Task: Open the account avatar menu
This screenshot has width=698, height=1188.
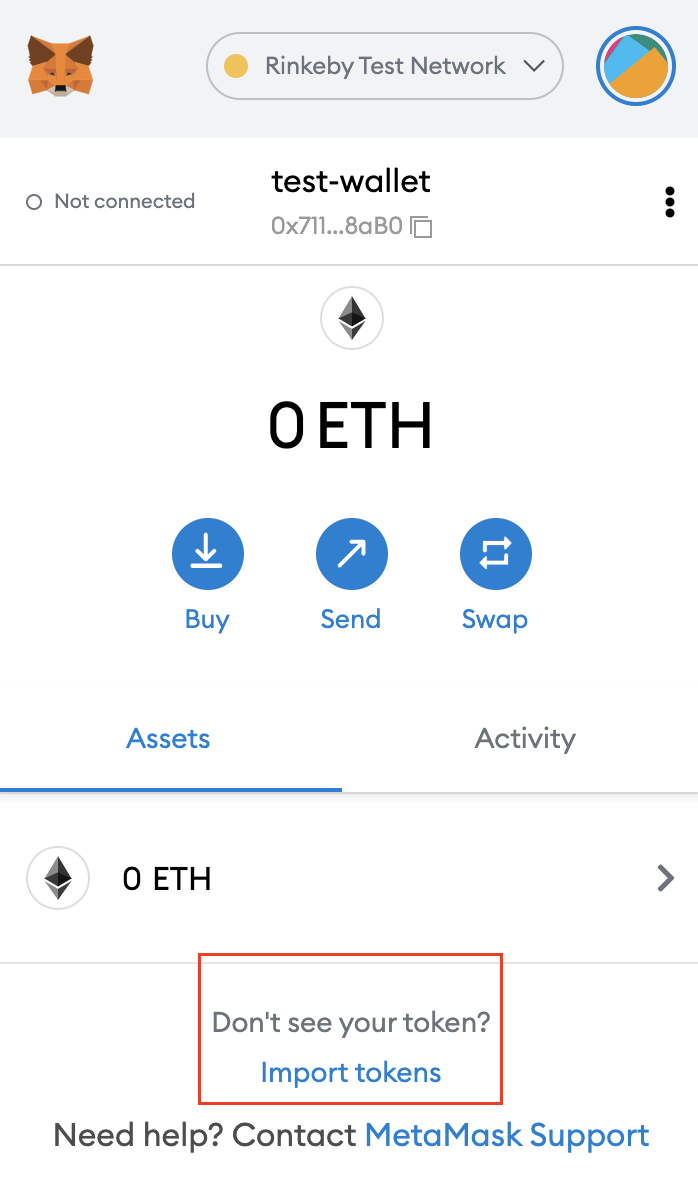Action: pyautogui.click(x=635, y=66)
